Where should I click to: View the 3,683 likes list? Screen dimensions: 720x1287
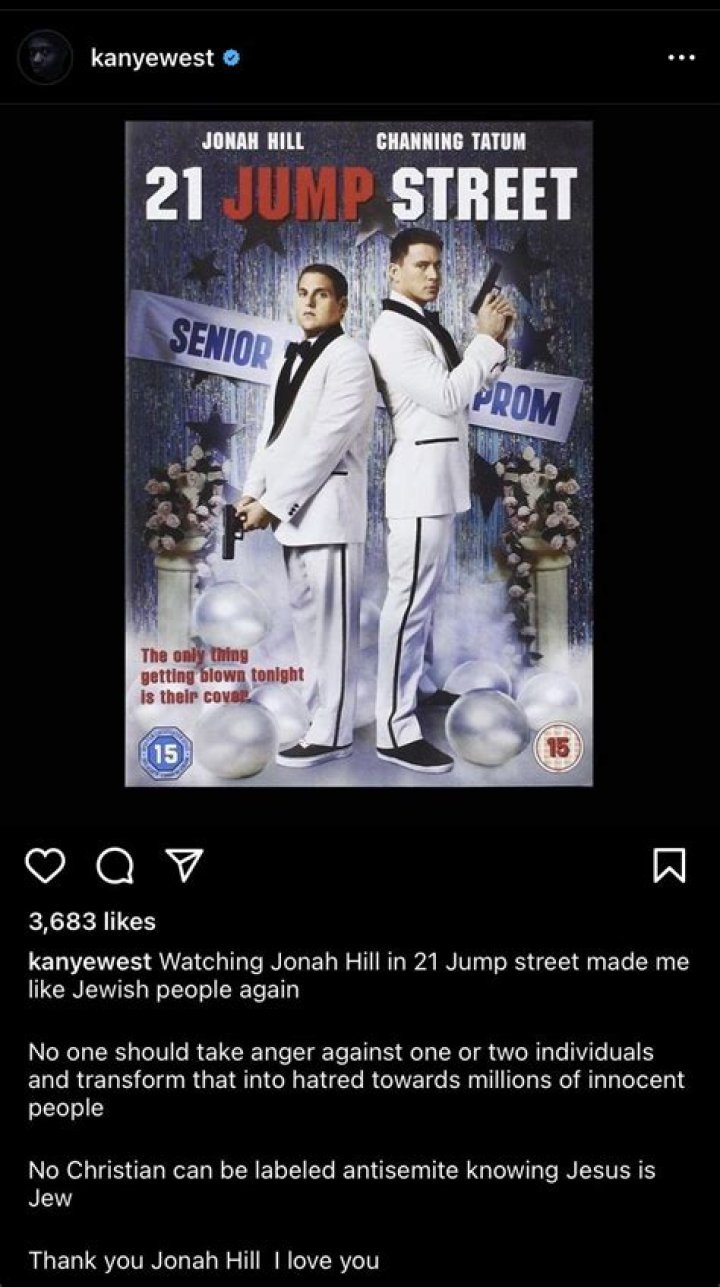click(x=91, y=921)
